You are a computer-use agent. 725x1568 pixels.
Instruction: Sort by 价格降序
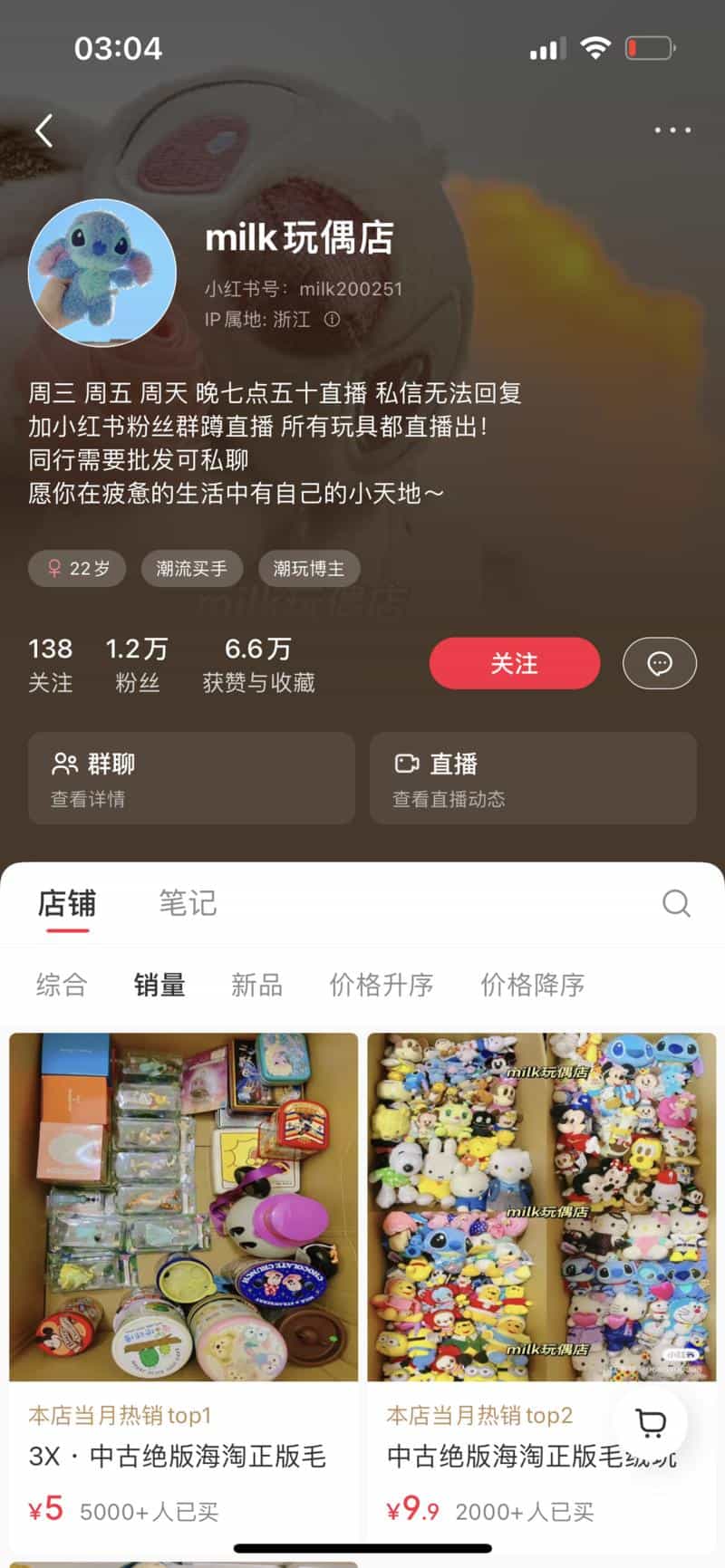532,985
